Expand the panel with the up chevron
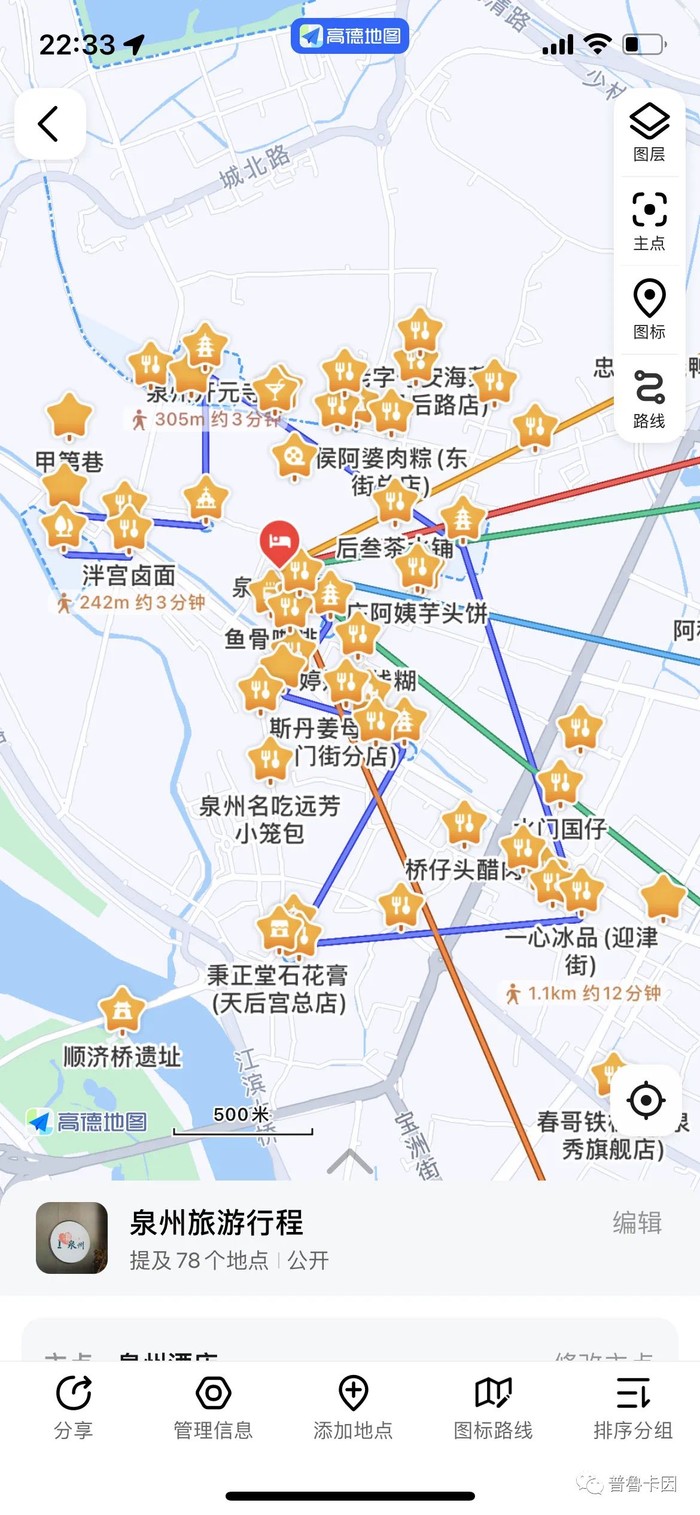The height and width of the screenshot is (1515, 700). pyautogui.click(x=350, y=1162)
